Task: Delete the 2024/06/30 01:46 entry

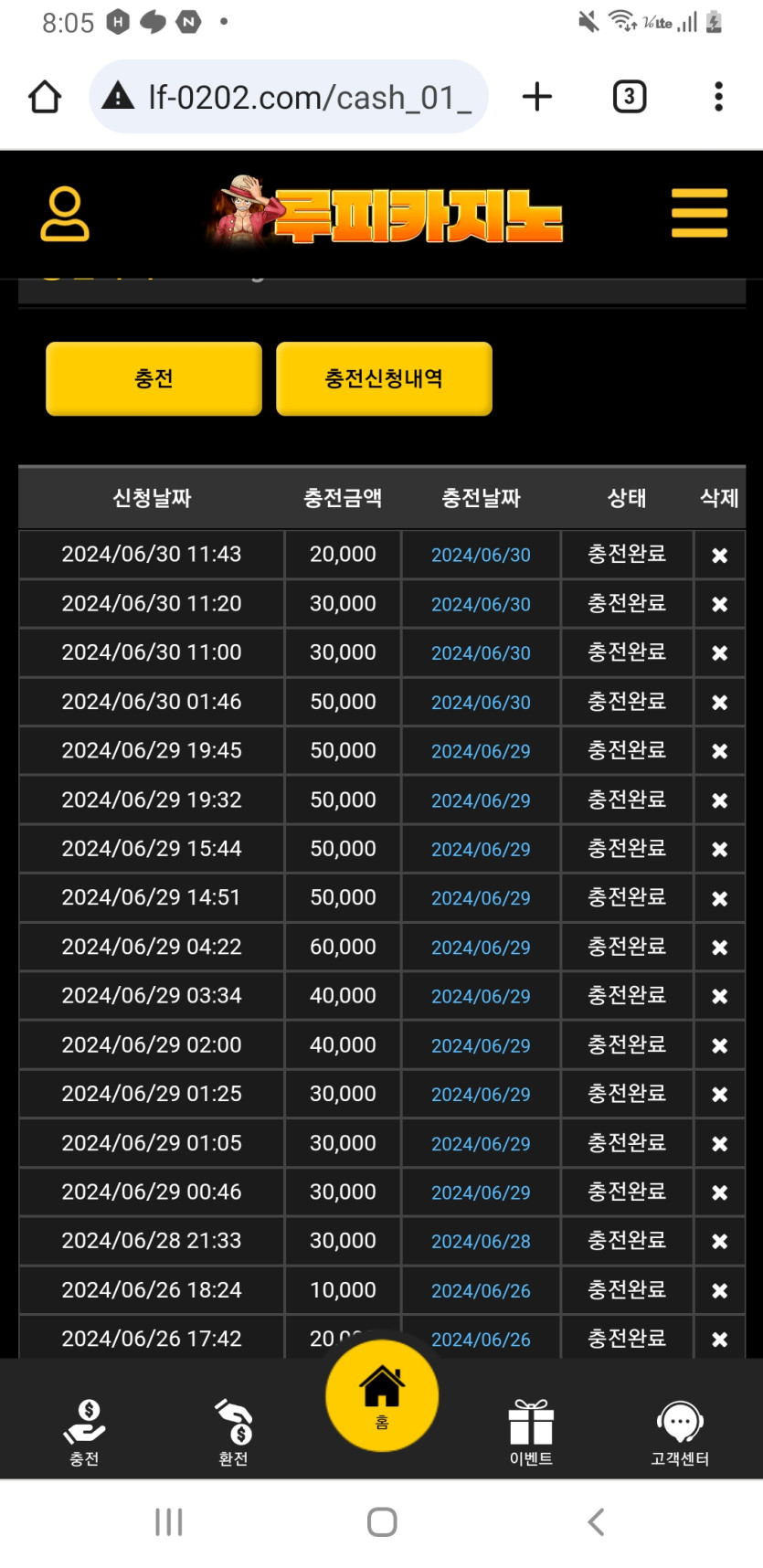Action: coord(719,703)
